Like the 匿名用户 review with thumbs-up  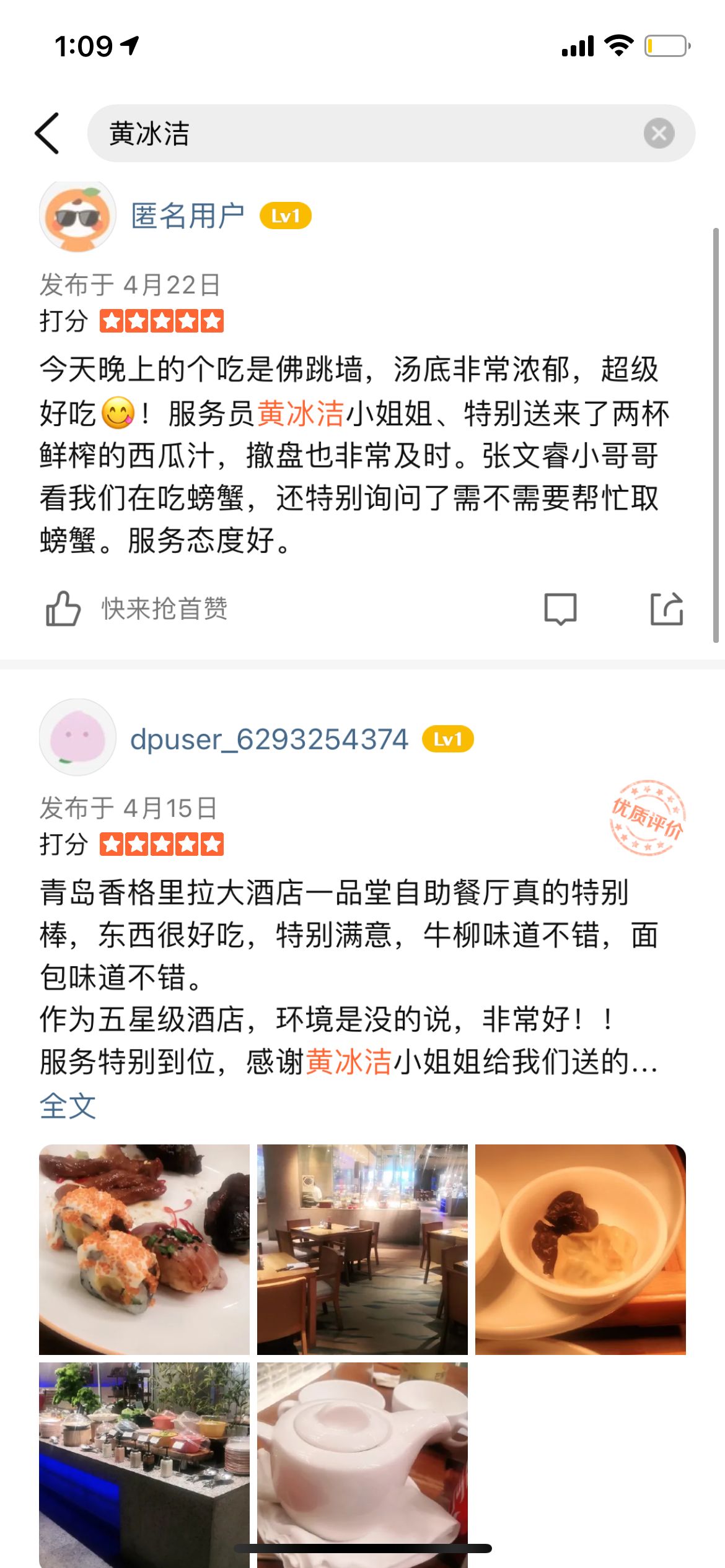(63, 609)
